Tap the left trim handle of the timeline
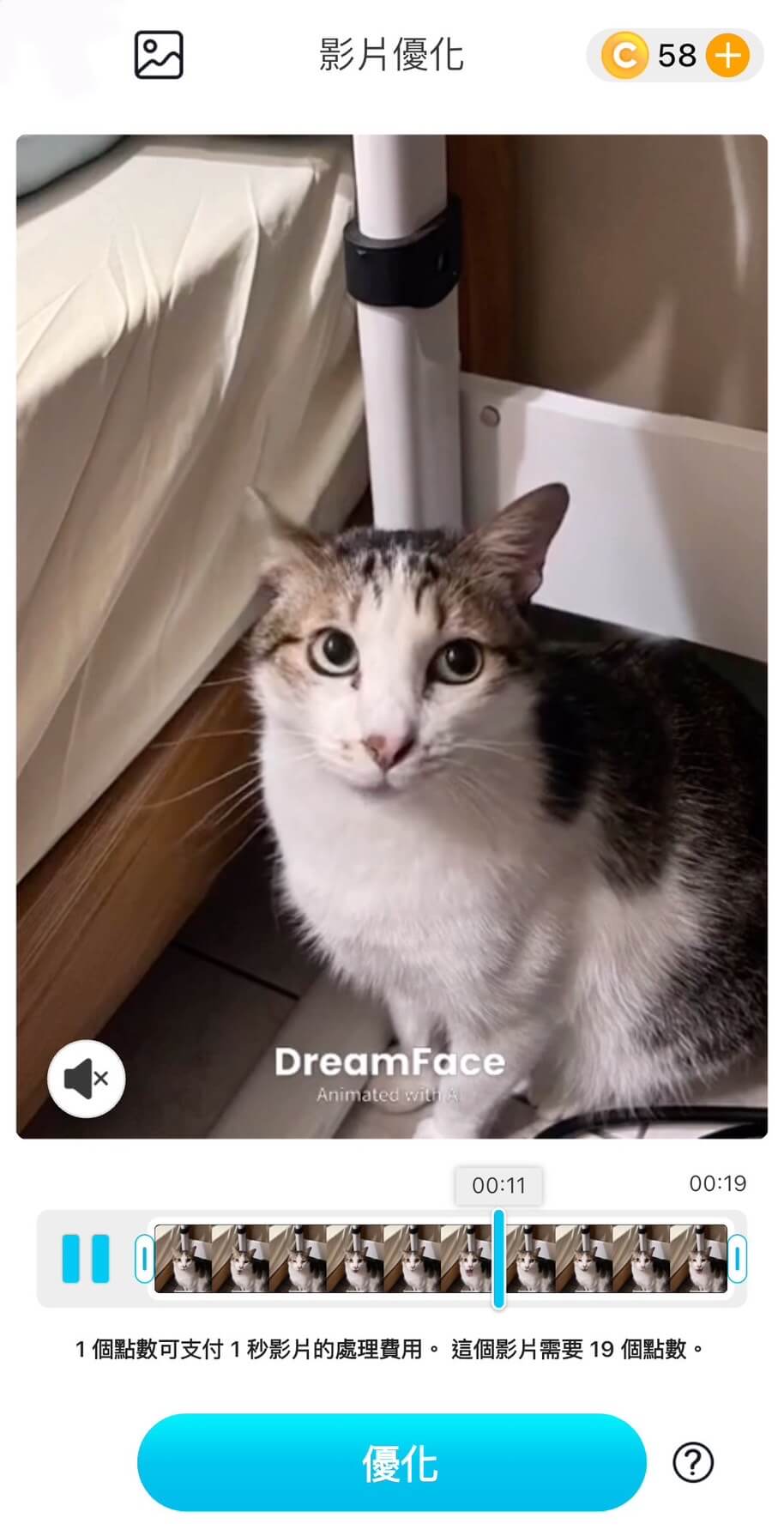The image size is (784, 1536). (143, 1259)
